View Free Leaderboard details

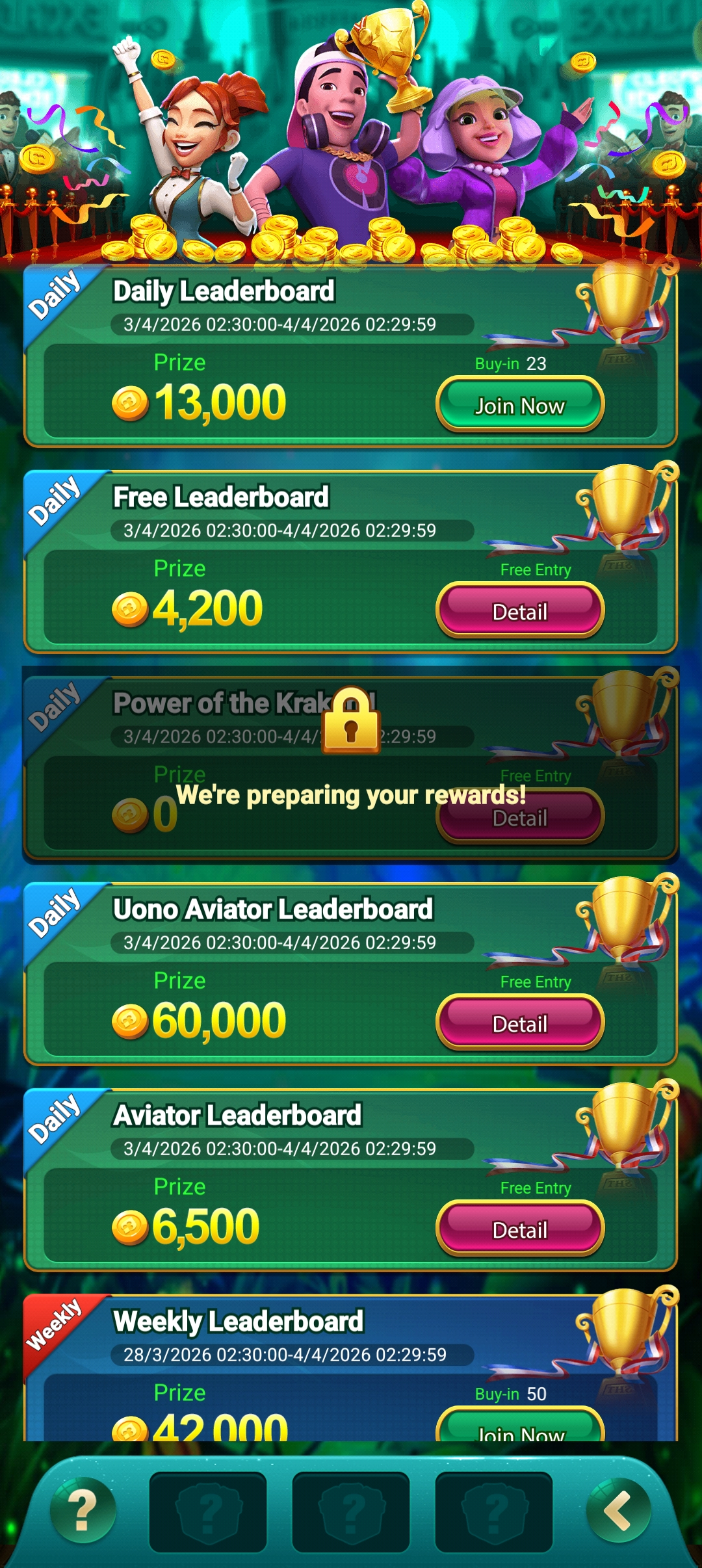(520, 611)
